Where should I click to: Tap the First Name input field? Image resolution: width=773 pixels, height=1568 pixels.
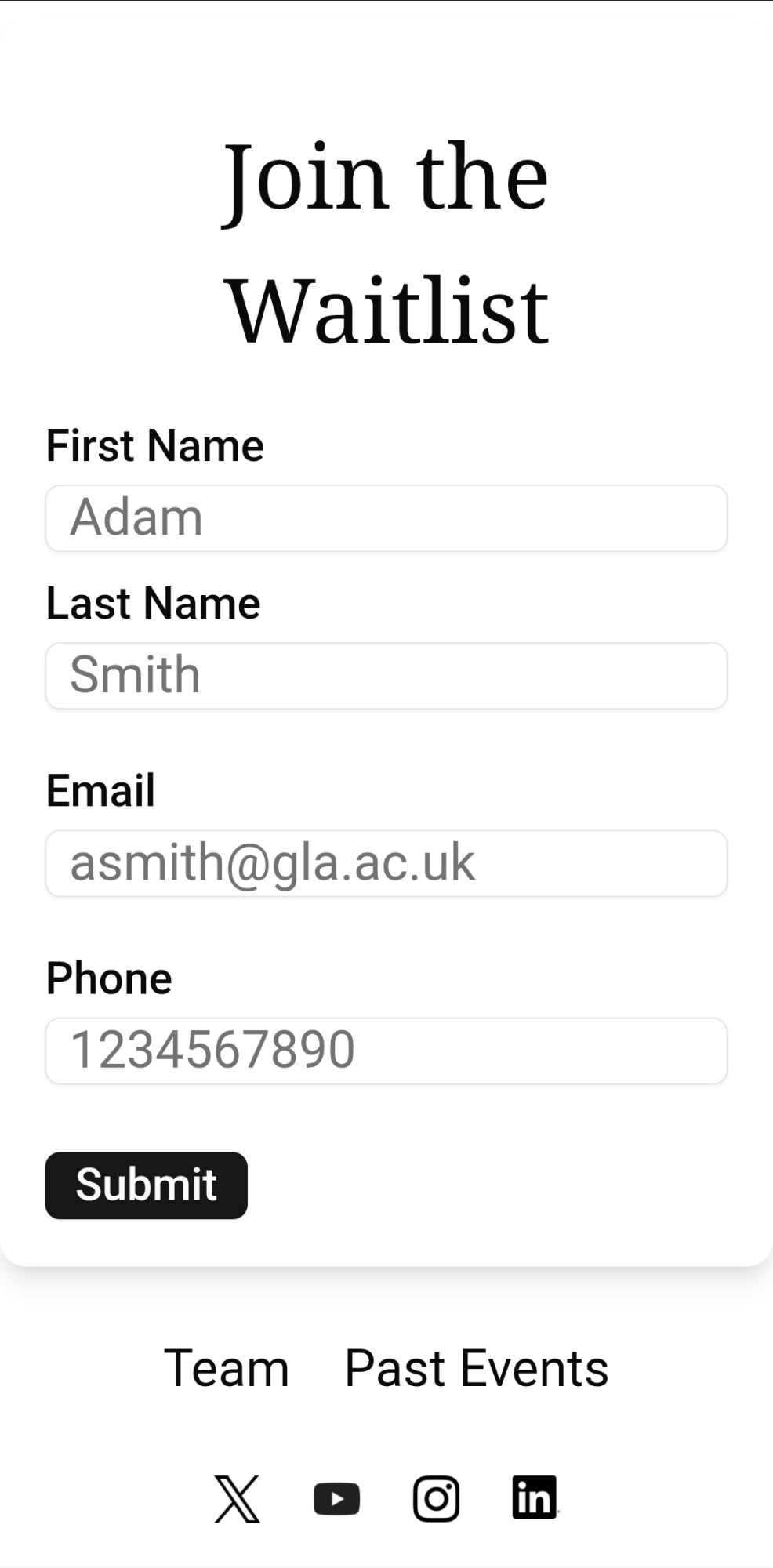click(386, 518)
